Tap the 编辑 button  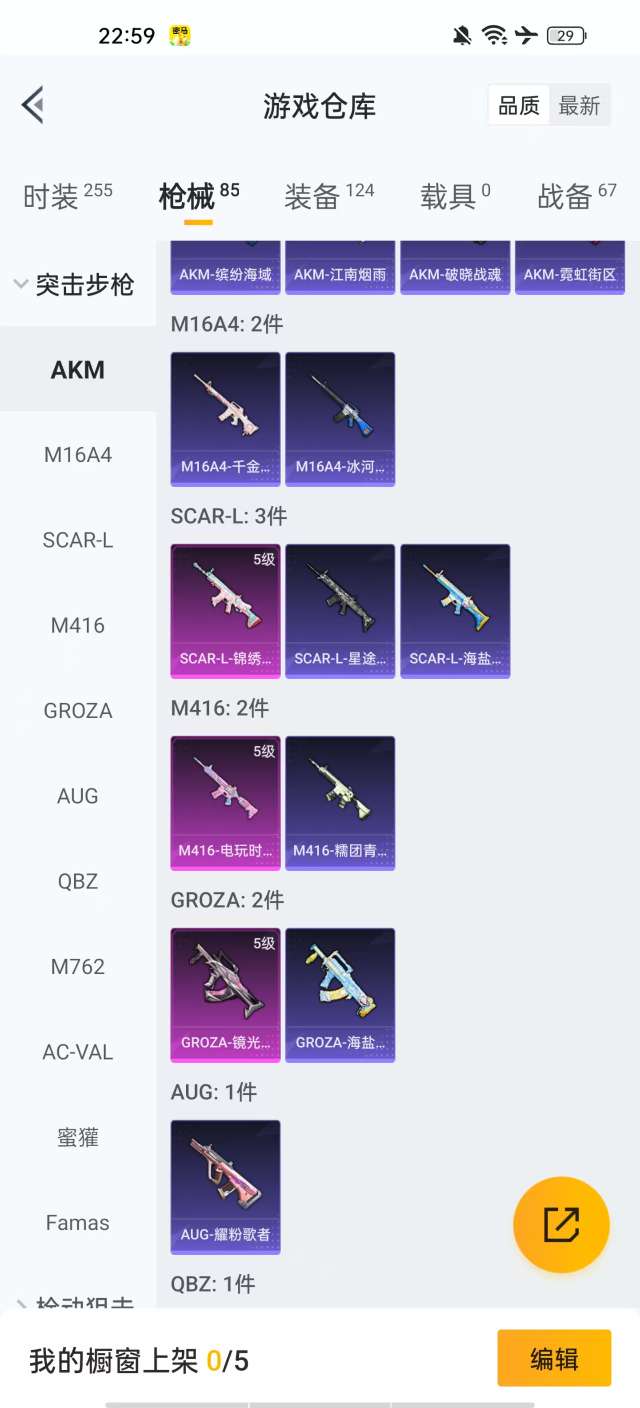(x=553, y=1359)
